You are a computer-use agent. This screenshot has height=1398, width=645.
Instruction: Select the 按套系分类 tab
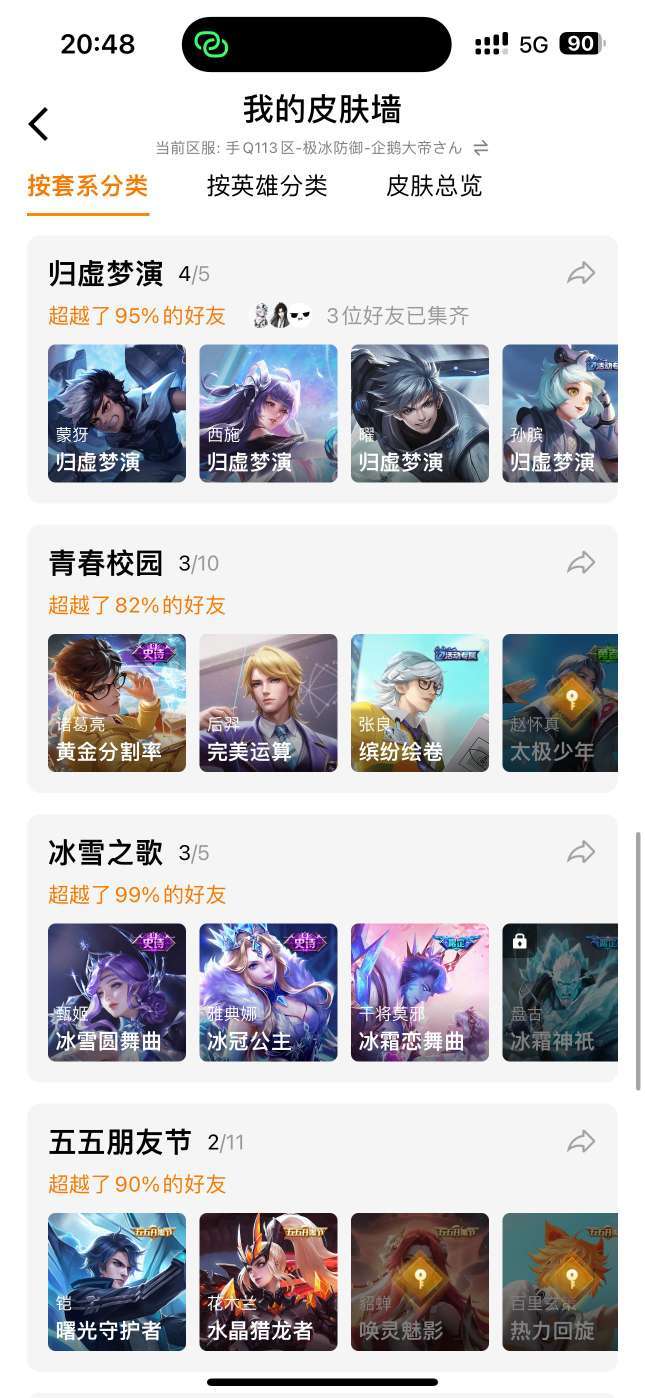(87, 186)
